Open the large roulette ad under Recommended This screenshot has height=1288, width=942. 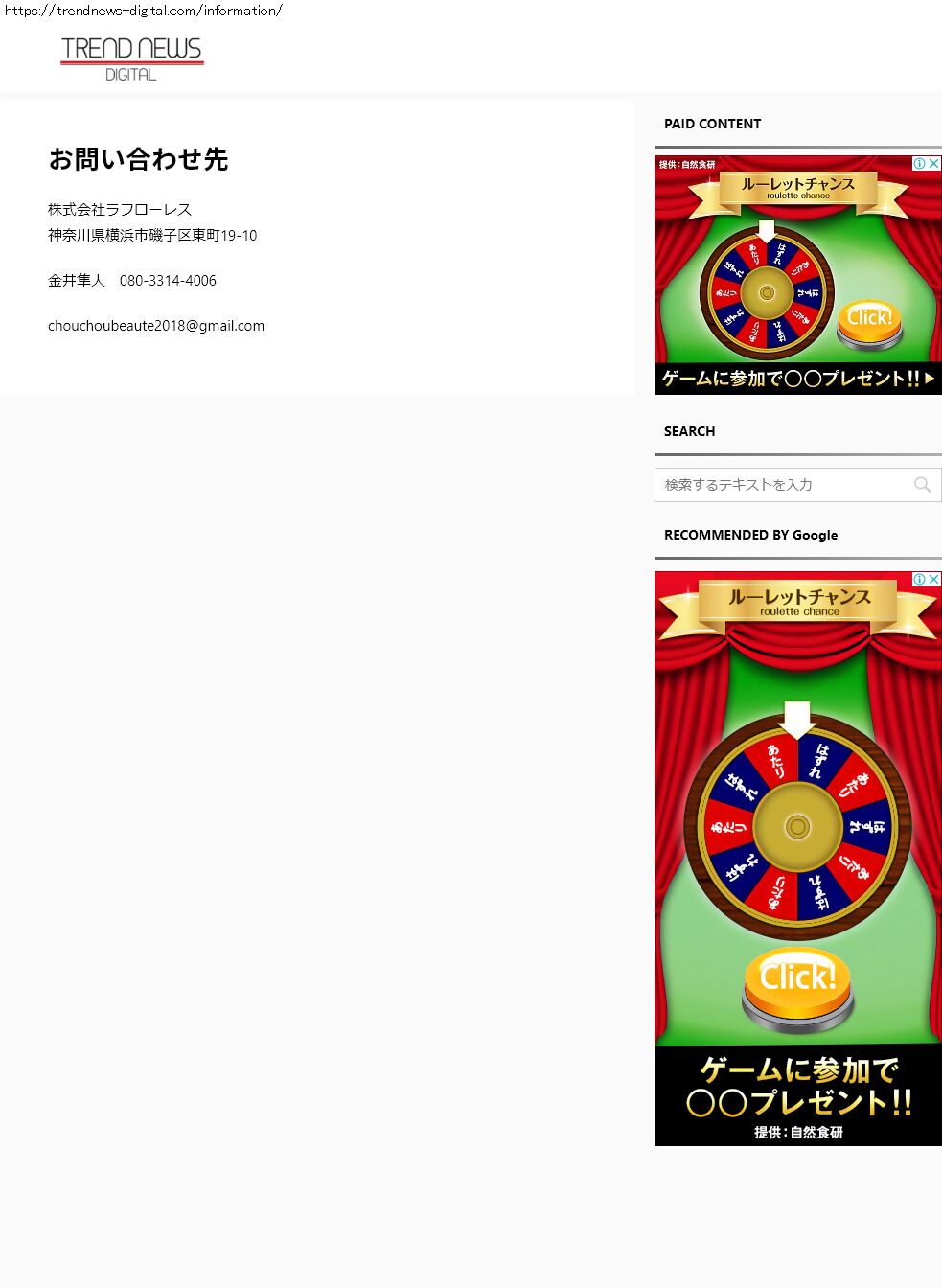797,862
